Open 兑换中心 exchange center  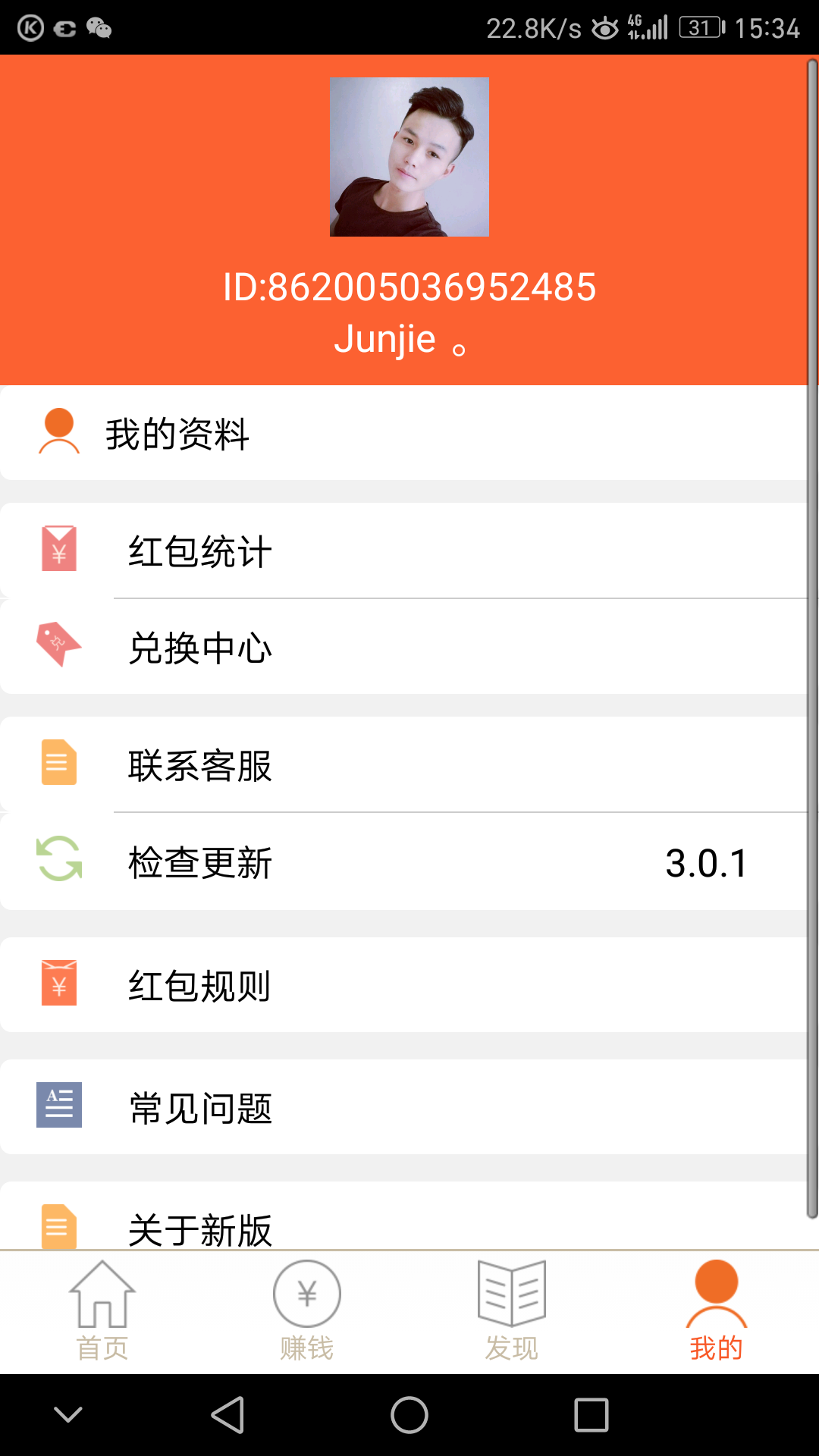point(402,648)
